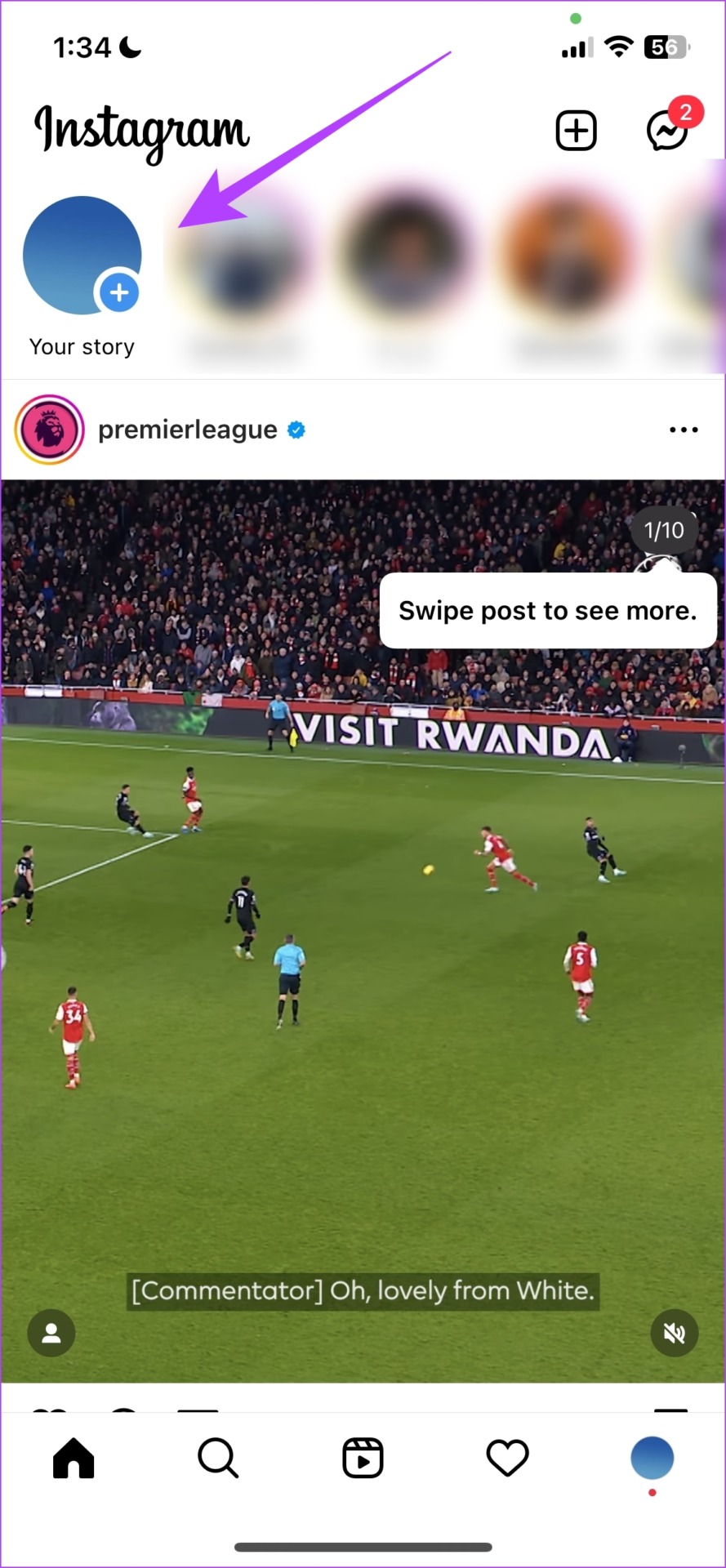Open the new post plus icon
The height and width of the screenshot is (1568, 726).
pos(576,131)
